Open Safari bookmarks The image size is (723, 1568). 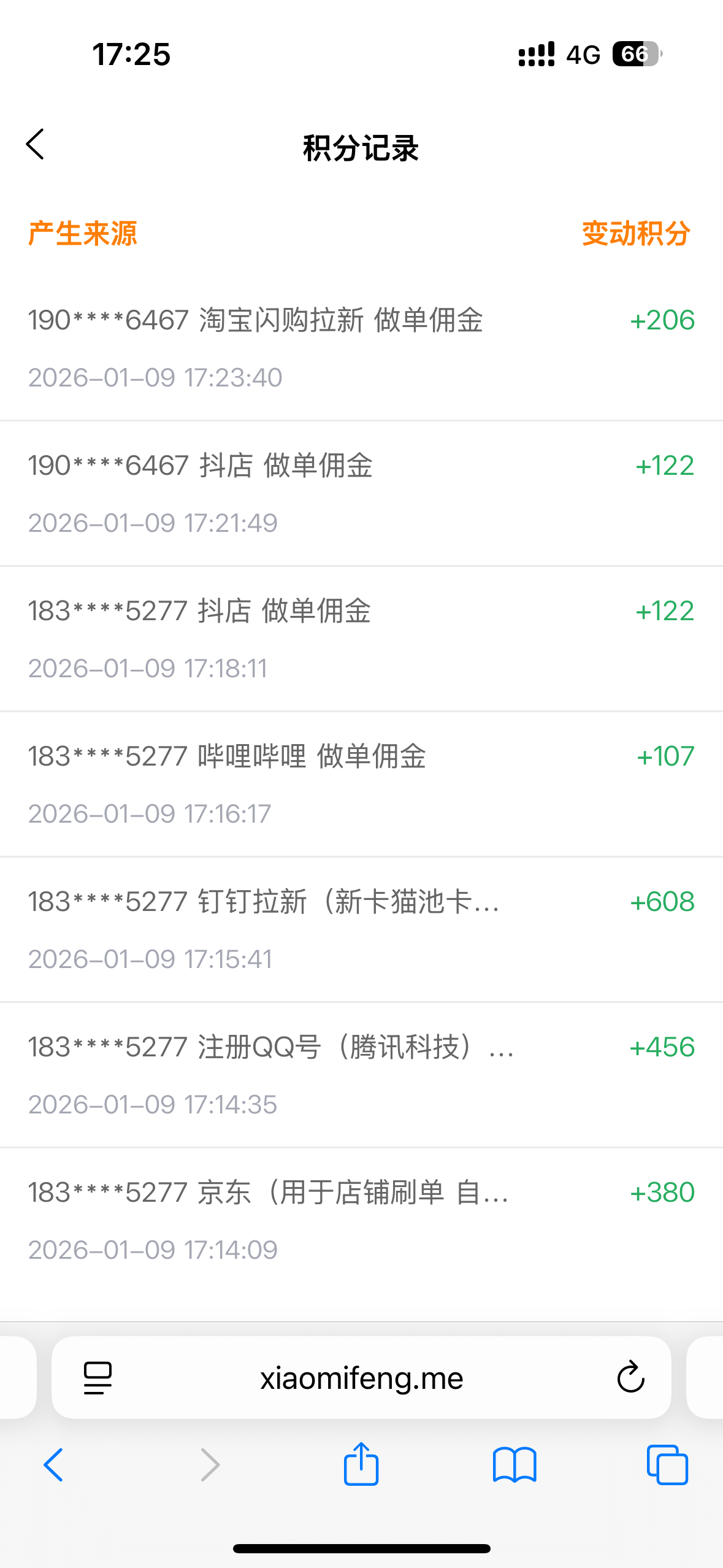click(515, 1465)
